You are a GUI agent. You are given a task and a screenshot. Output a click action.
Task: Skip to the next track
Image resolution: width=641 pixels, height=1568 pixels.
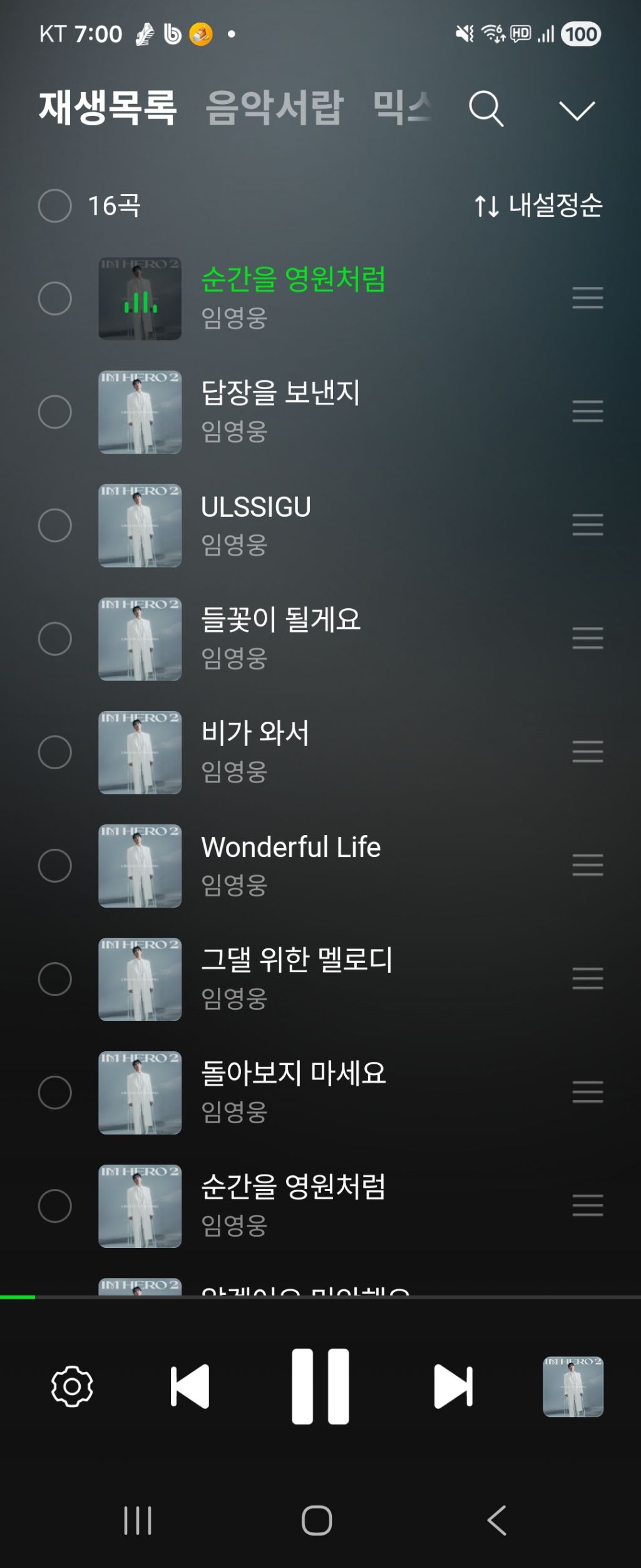453,1386
